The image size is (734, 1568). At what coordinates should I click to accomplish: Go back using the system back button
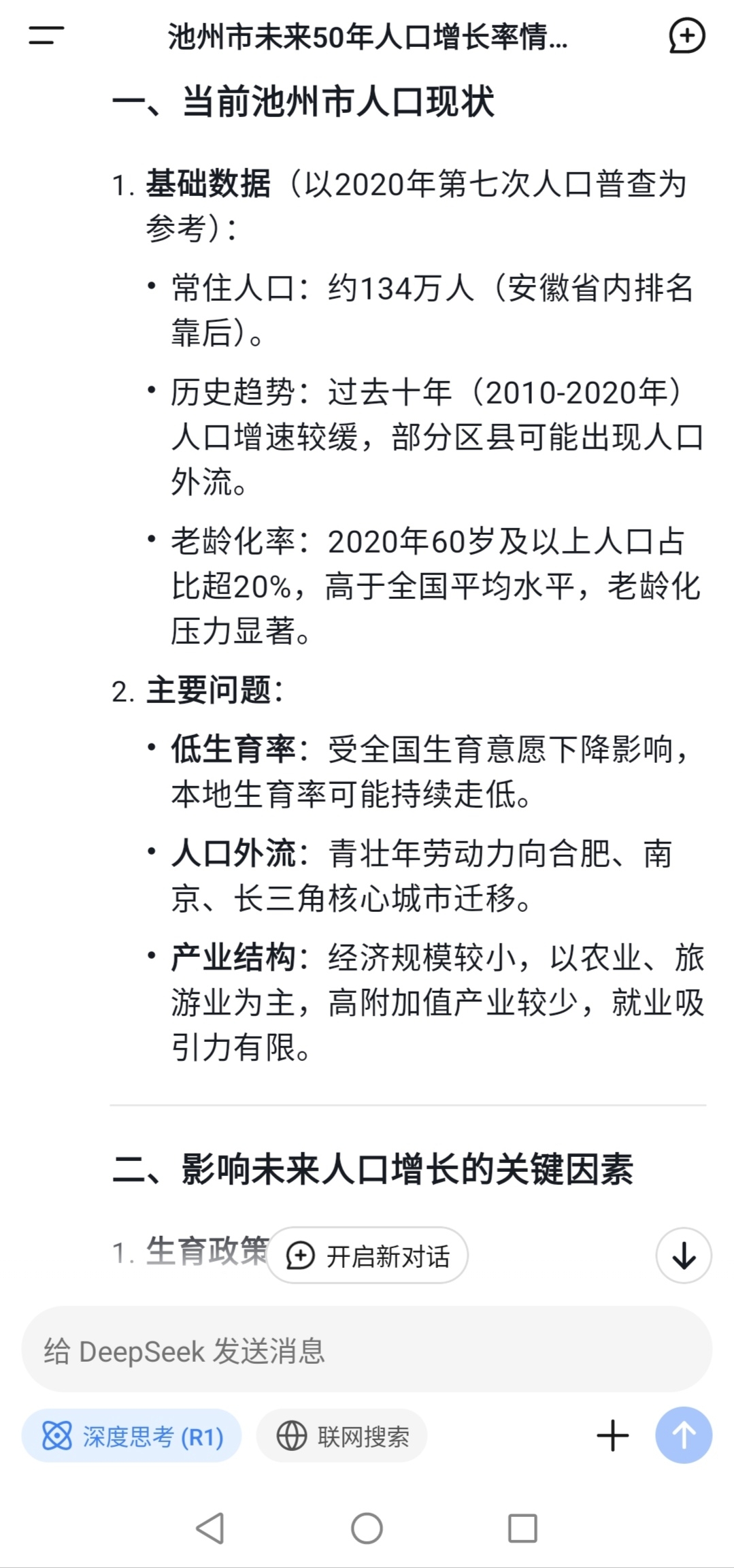[210, 1529]
